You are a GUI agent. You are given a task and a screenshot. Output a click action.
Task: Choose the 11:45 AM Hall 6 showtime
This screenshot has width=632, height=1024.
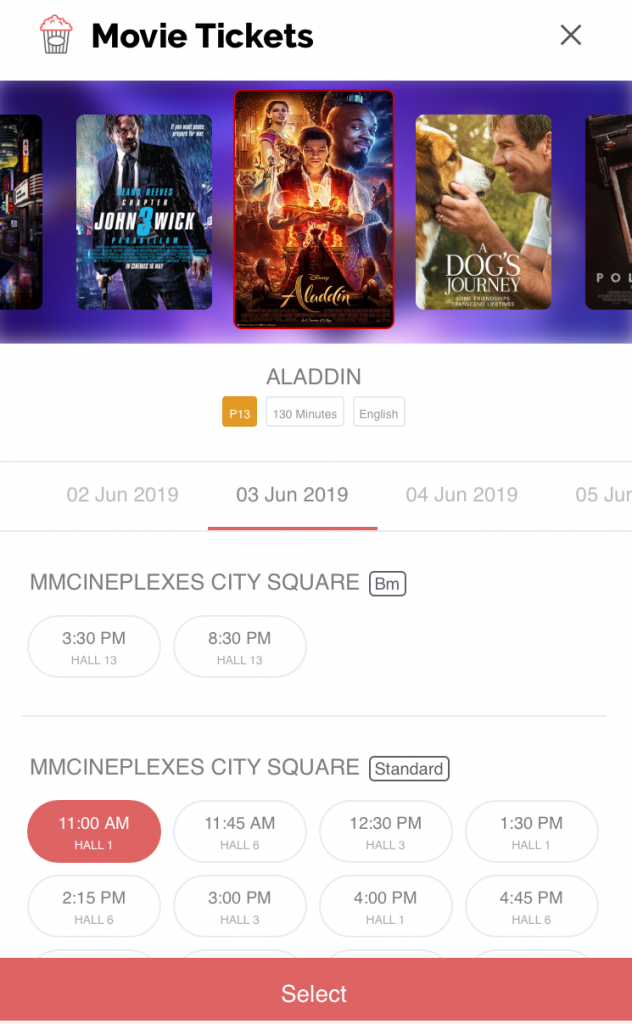point(240,832)
